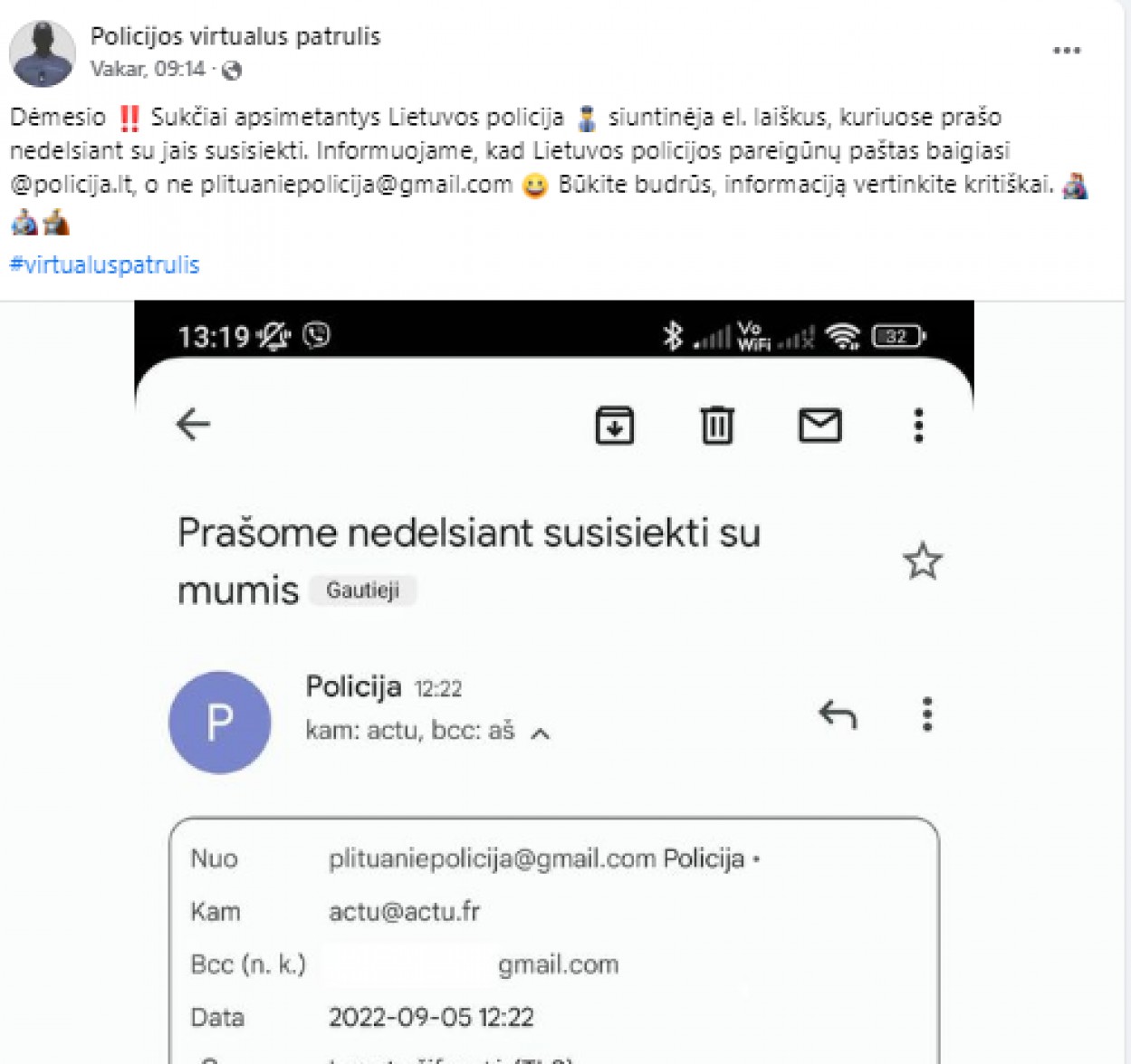The image size is (1131, 1064).
Task: Open the post options three-dot menu
Action: click(x=1067, y=51)
